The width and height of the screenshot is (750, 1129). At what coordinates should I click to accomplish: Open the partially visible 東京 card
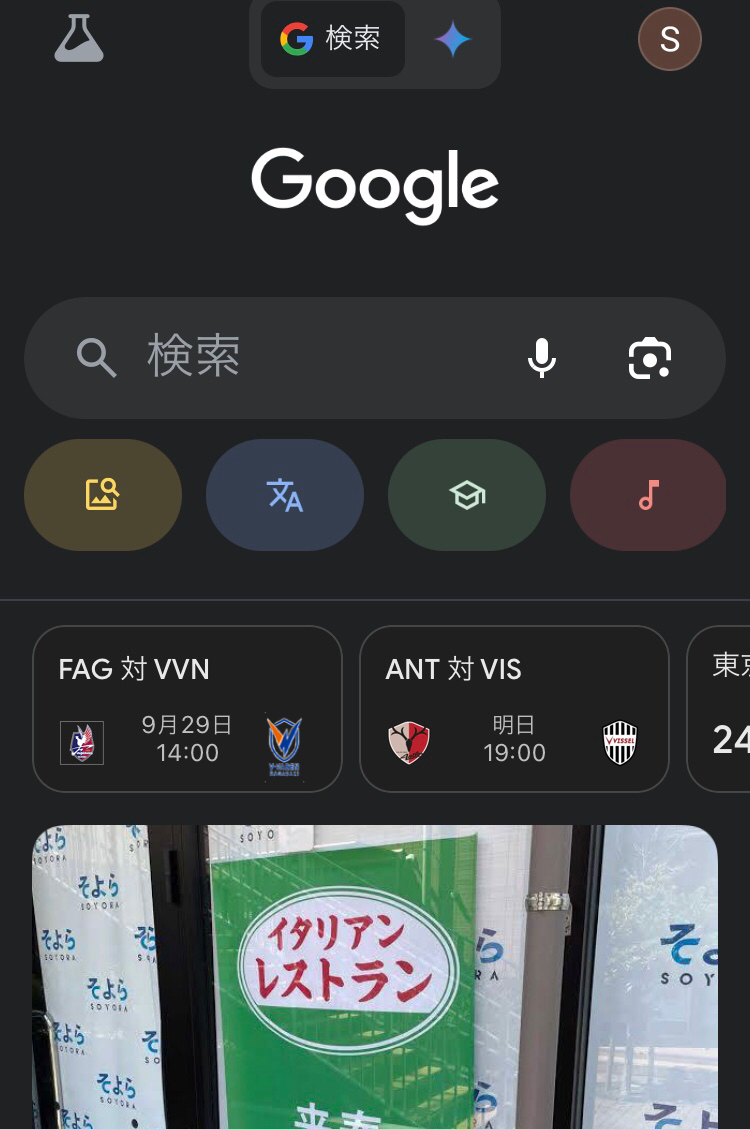click(x=720, y=708)
